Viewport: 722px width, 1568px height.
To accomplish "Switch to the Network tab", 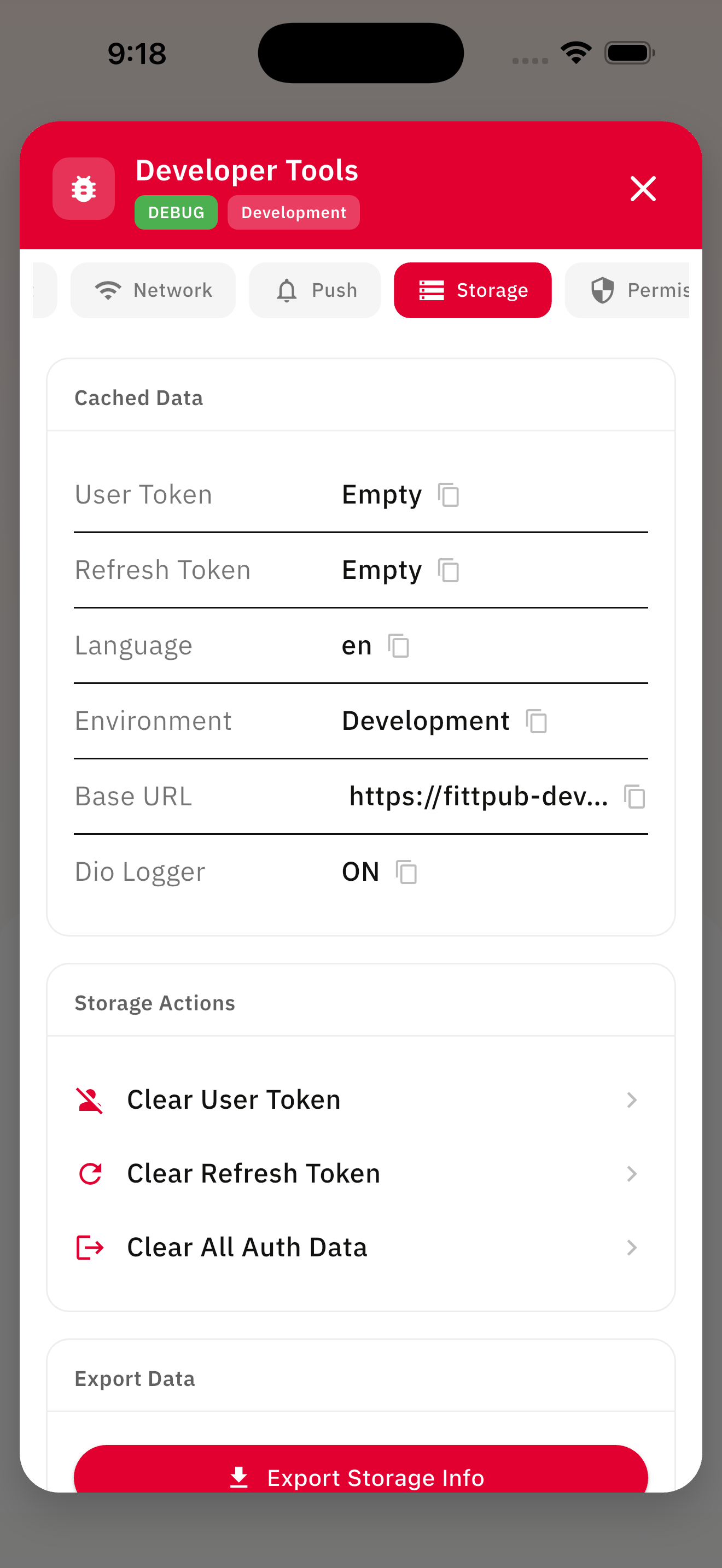I will click(153, 290).
